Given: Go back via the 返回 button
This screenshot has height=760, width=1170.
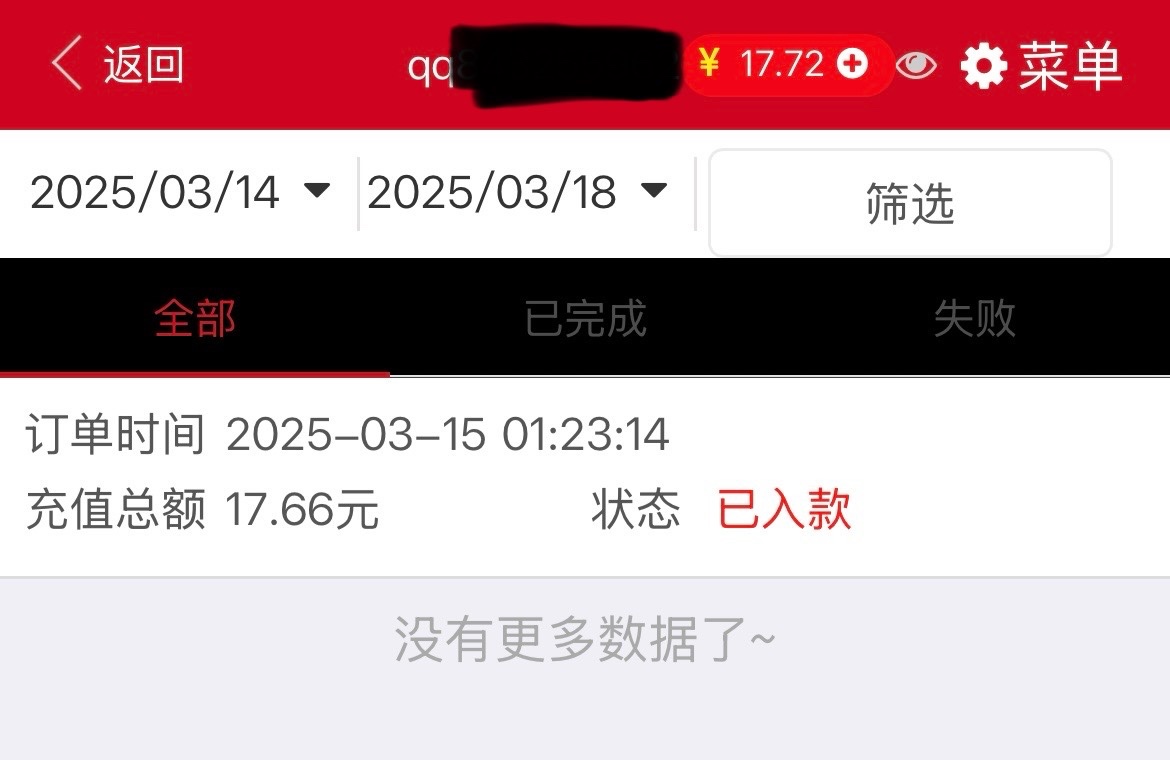Looking at the screenshot, I should point(118,65).
